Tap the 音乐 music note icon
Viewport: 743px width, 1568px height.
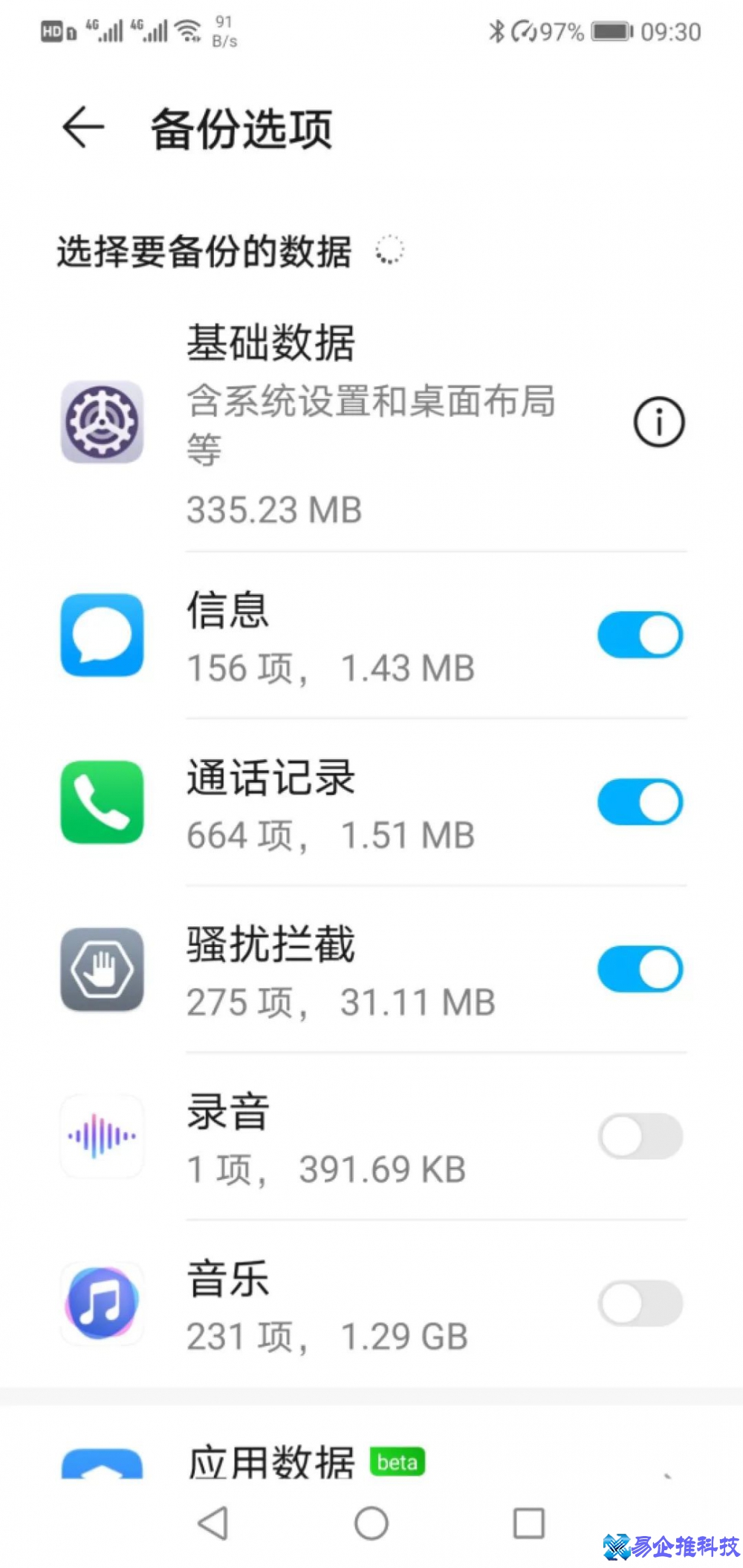click(102, 1305)
